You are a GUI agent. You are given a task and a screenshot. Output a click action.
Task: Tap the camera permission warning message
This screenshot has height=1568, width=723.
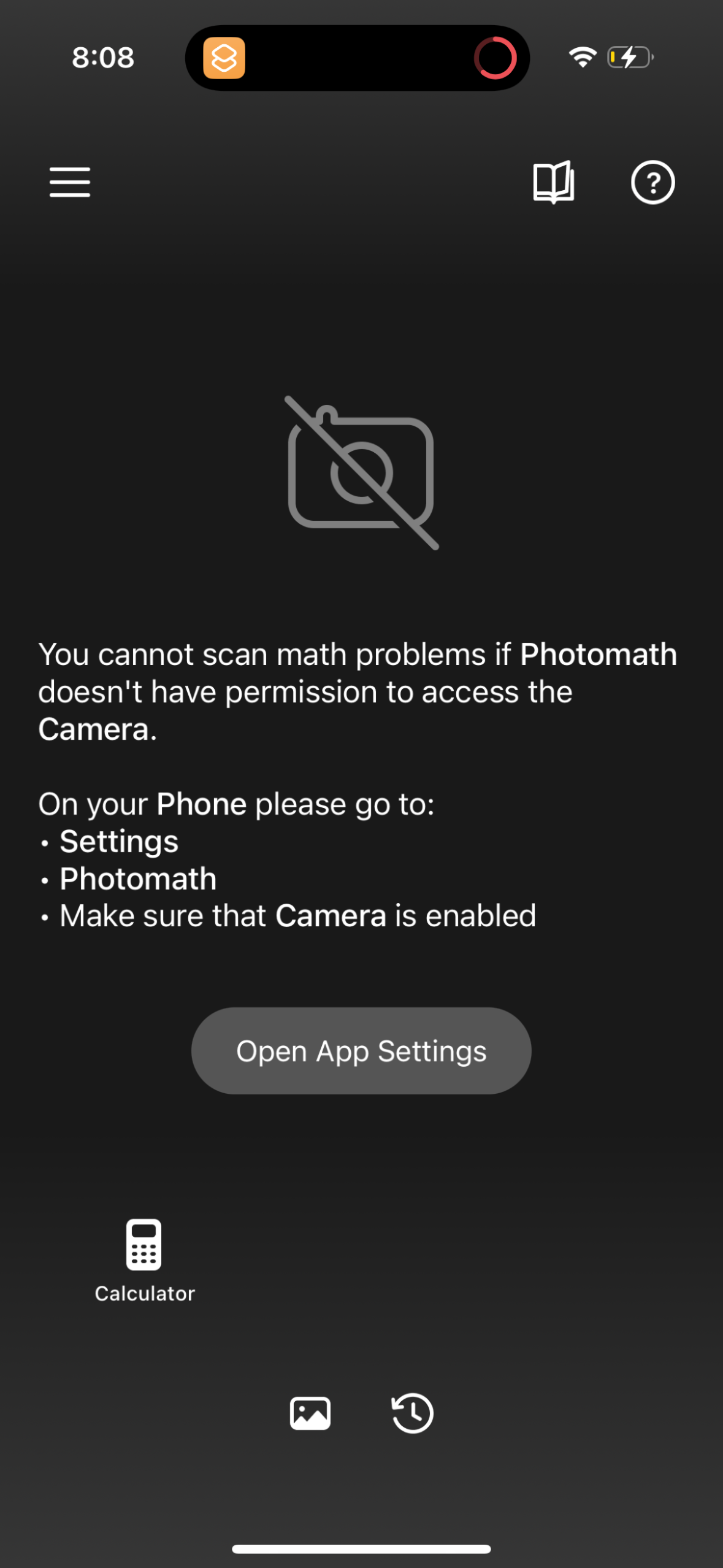tap(358, 691)
